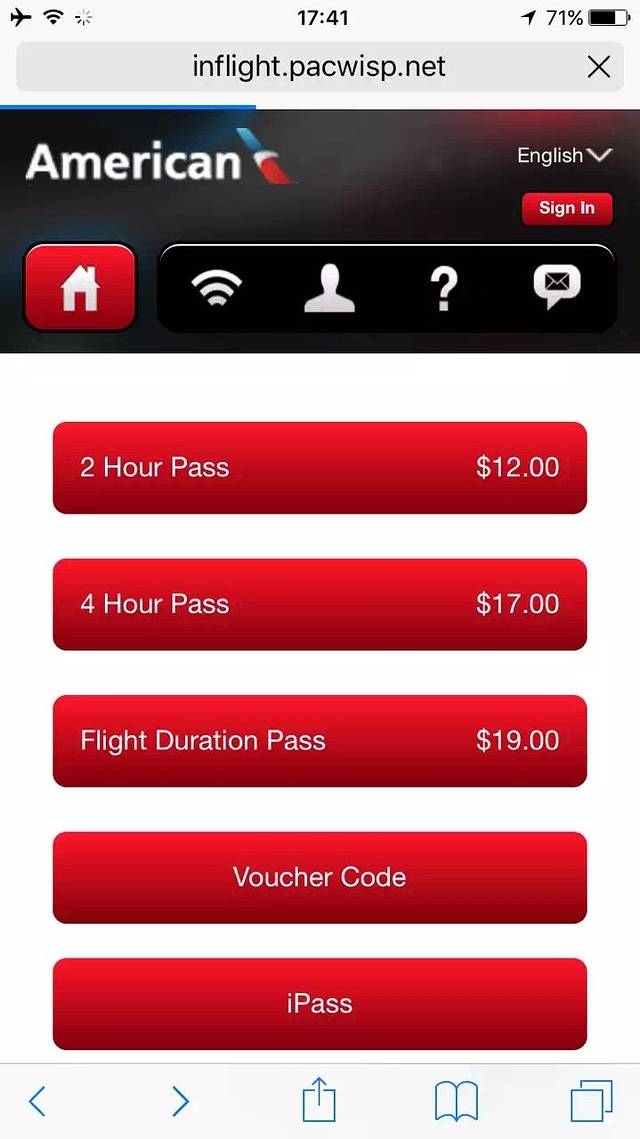640x1139 pixels.
Task: Select the 2 Hour Pass for $12.00
Action: point(319,467)
